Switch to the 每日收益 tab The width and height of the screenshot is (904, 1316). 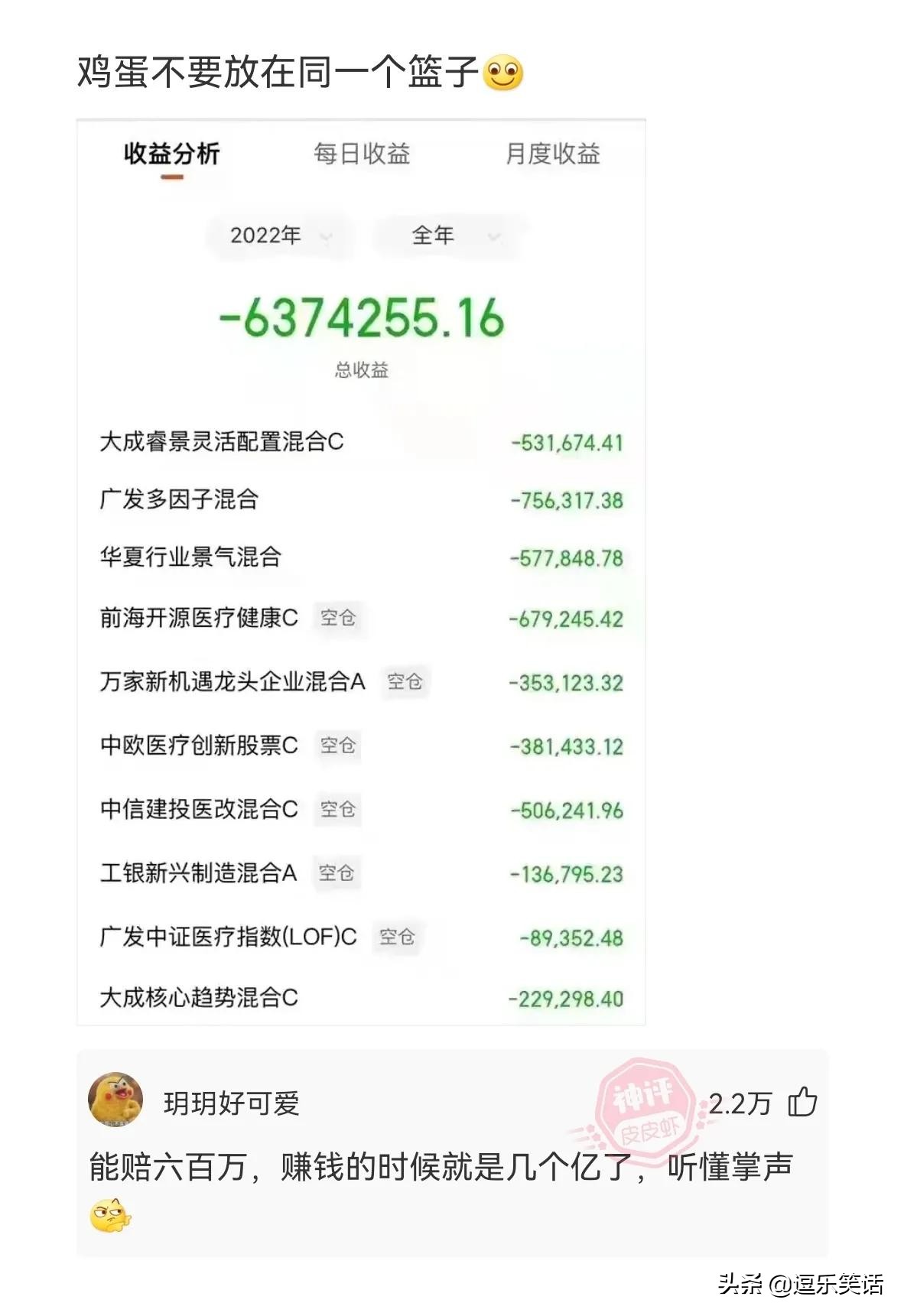tap(362, 156)
